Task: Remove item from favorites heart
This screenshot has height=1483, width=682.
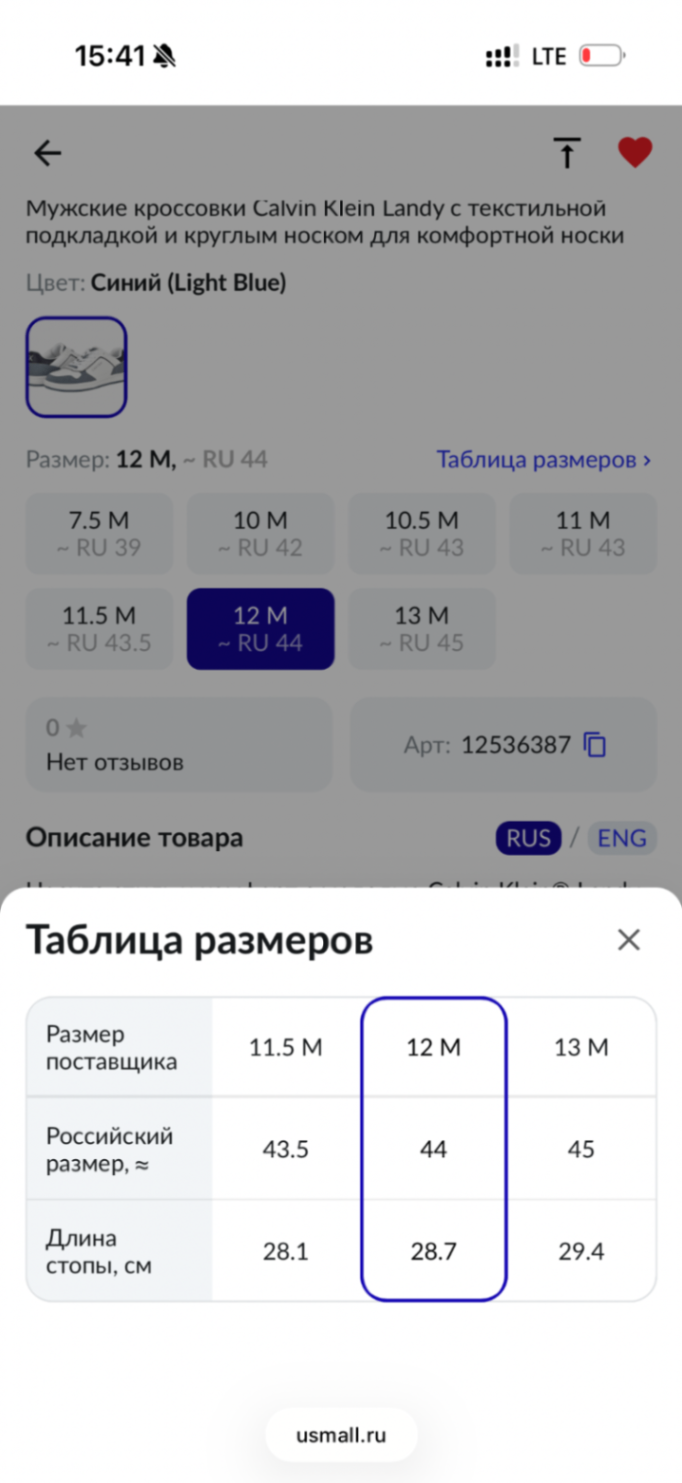Action: coord(634,153)
